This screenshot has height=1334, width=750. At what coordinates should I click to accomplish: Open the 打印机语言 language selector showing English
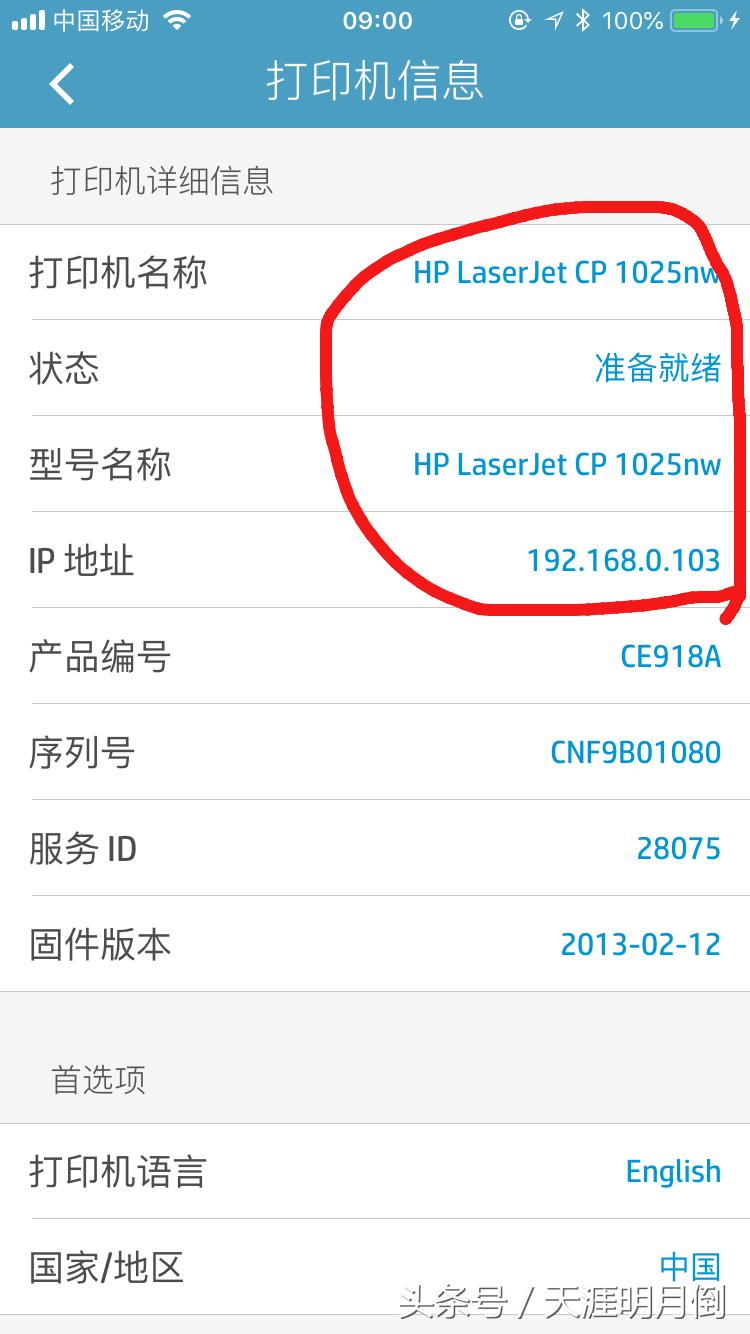(672, 1171)
